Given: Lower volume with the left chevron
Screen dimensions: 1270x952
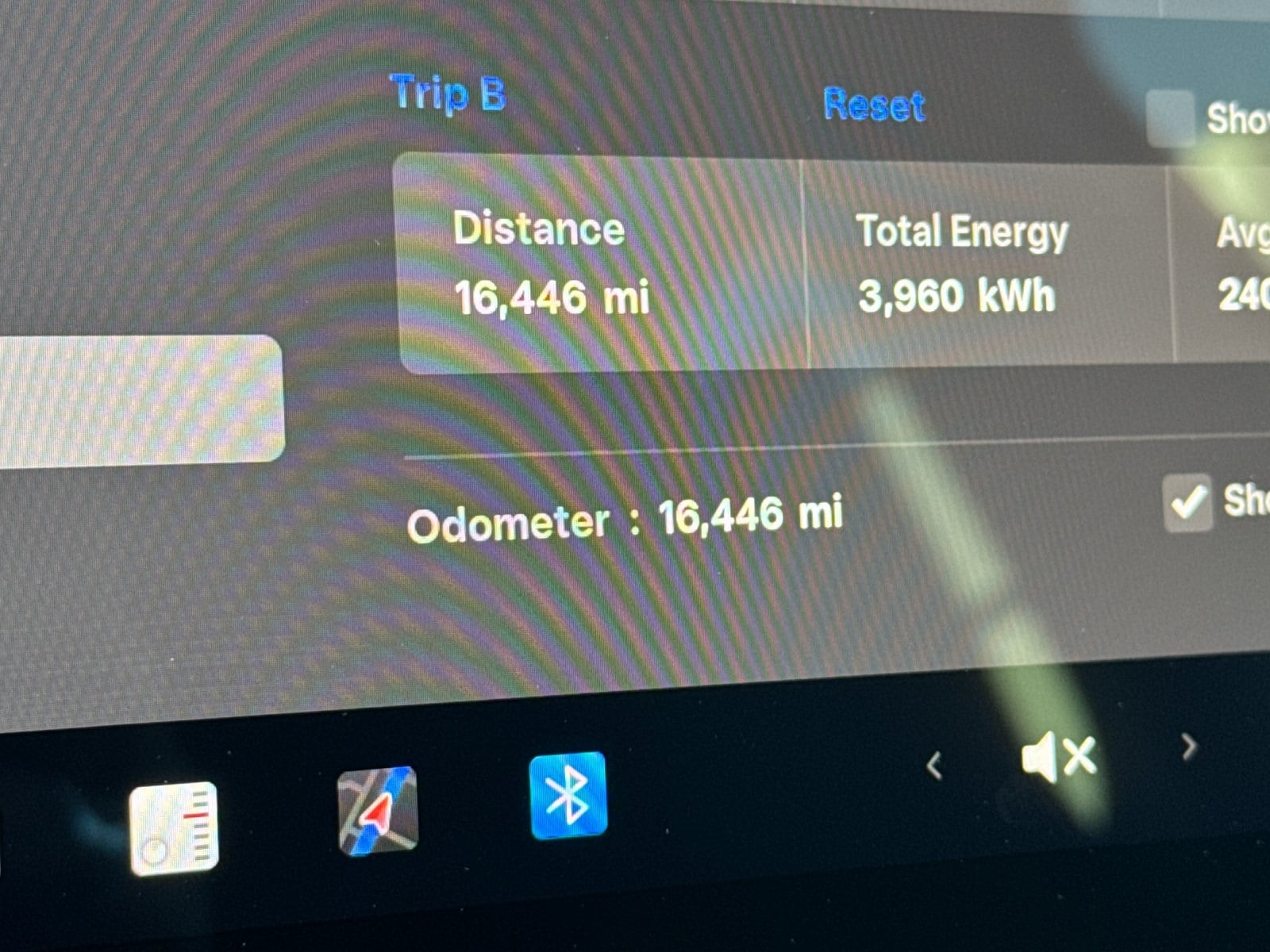Looking at the screenshot, I should click(934, 766).
